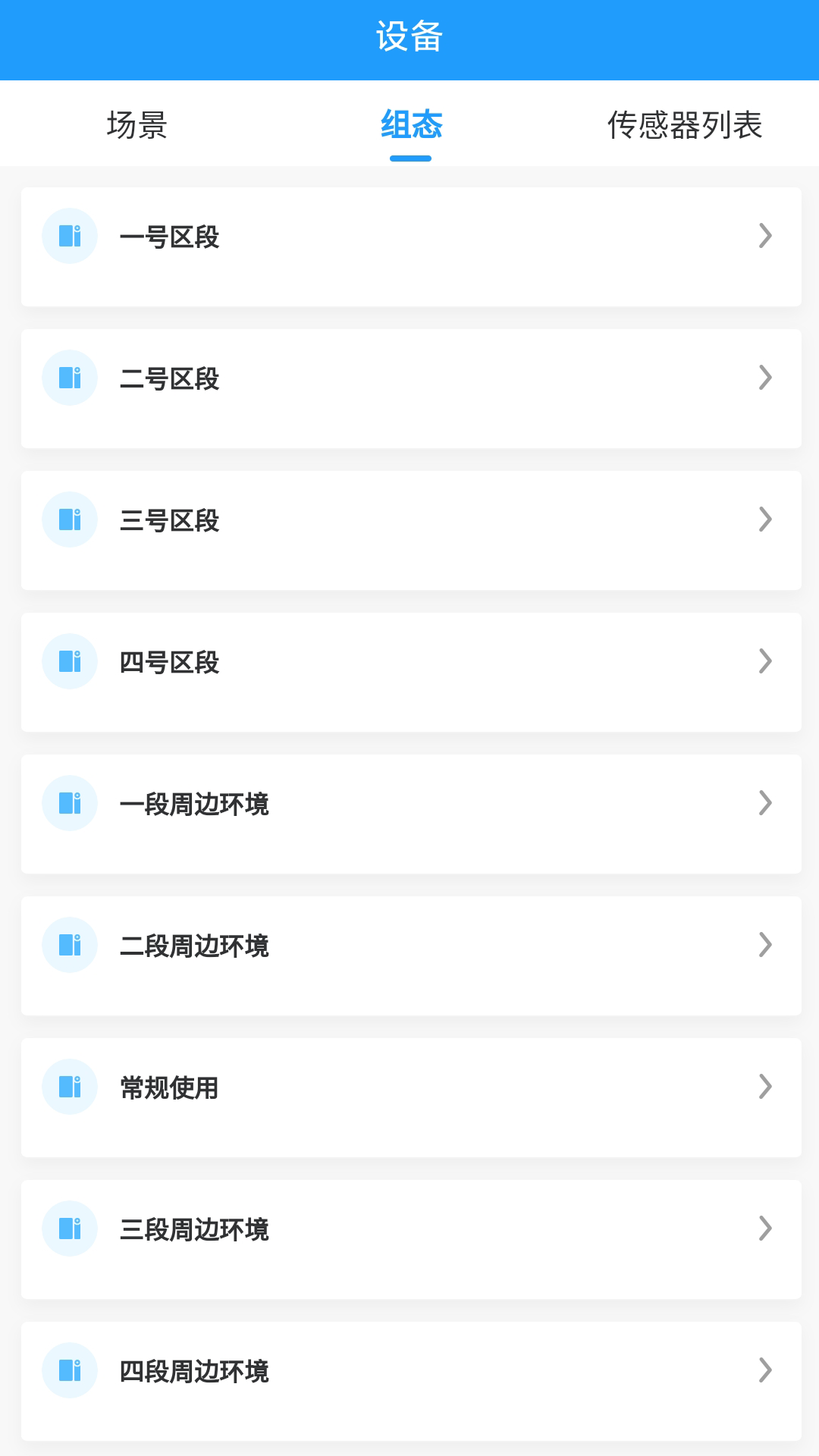
Task: Expand the 四段周边环境 row arrow
Action: 765,1370
